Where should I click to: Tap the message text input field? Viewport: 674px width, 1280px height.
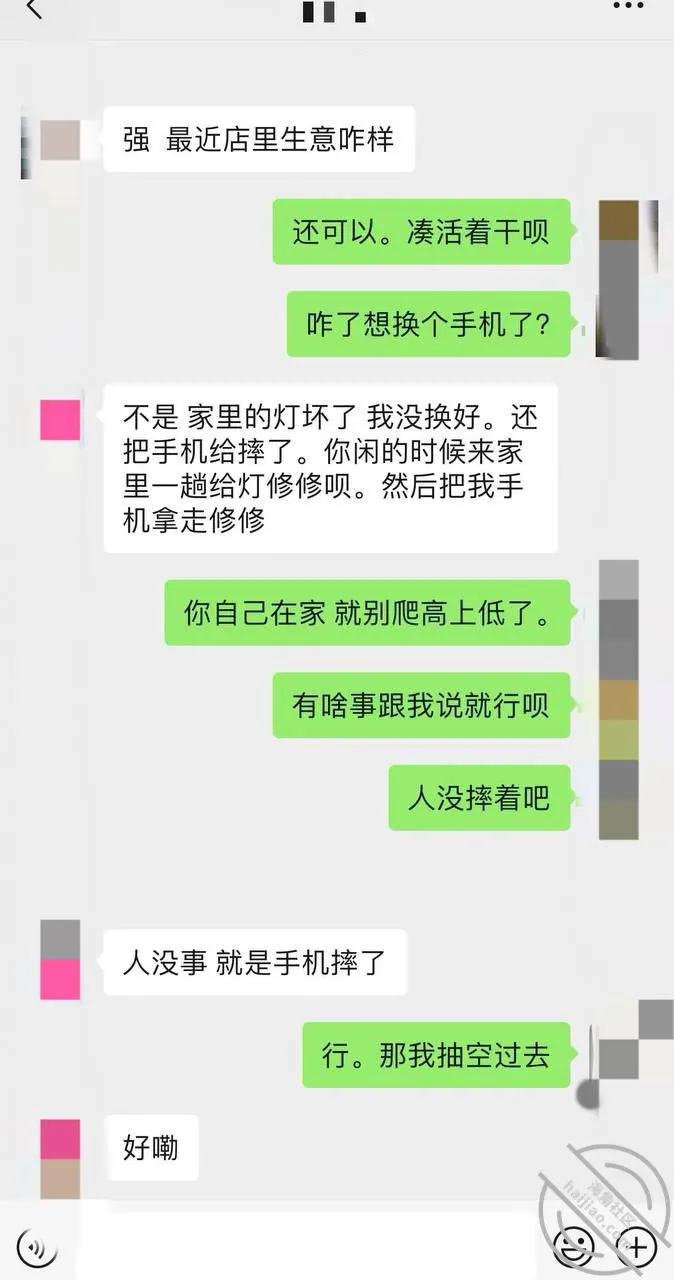pyautogui.click(x=305, y=1247)
